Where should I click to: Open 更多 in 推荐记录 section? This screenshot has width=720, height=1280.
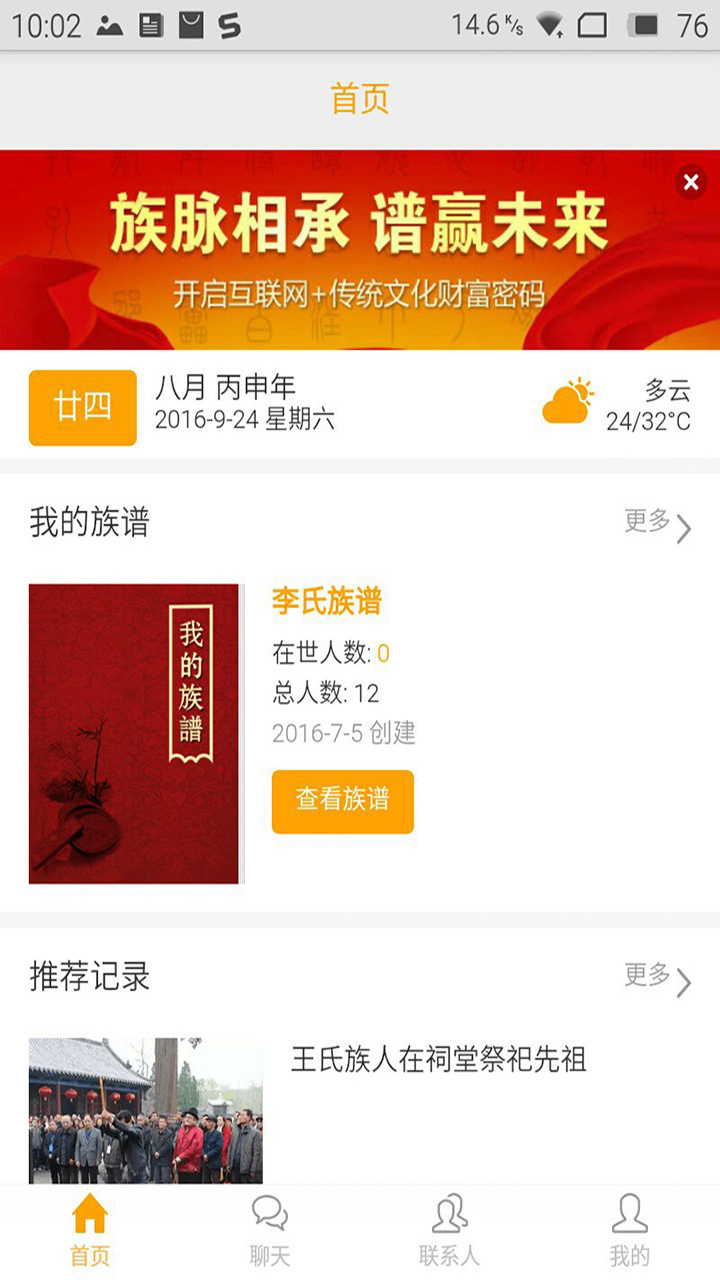pos(658,977)
